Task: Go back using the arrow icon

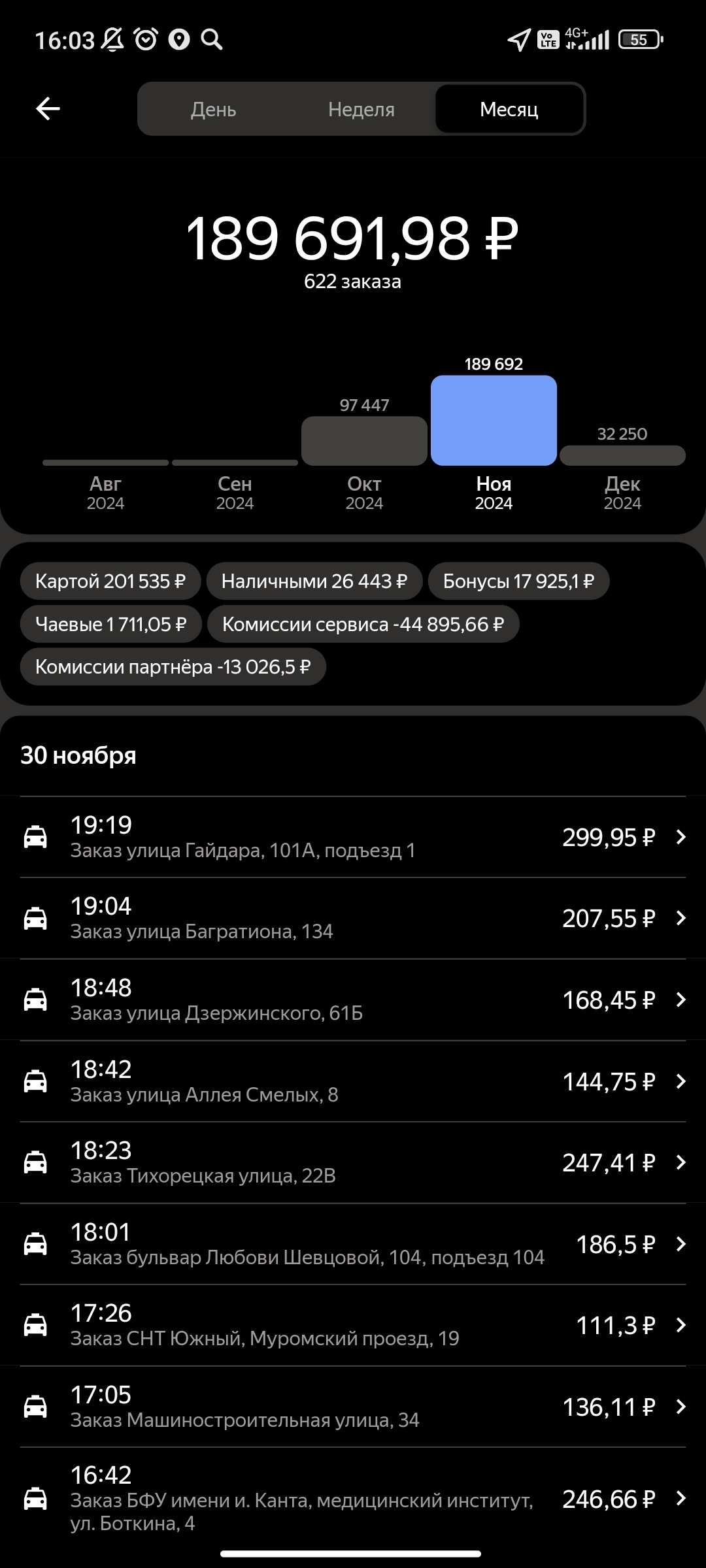Action: [x=48, y=108]
